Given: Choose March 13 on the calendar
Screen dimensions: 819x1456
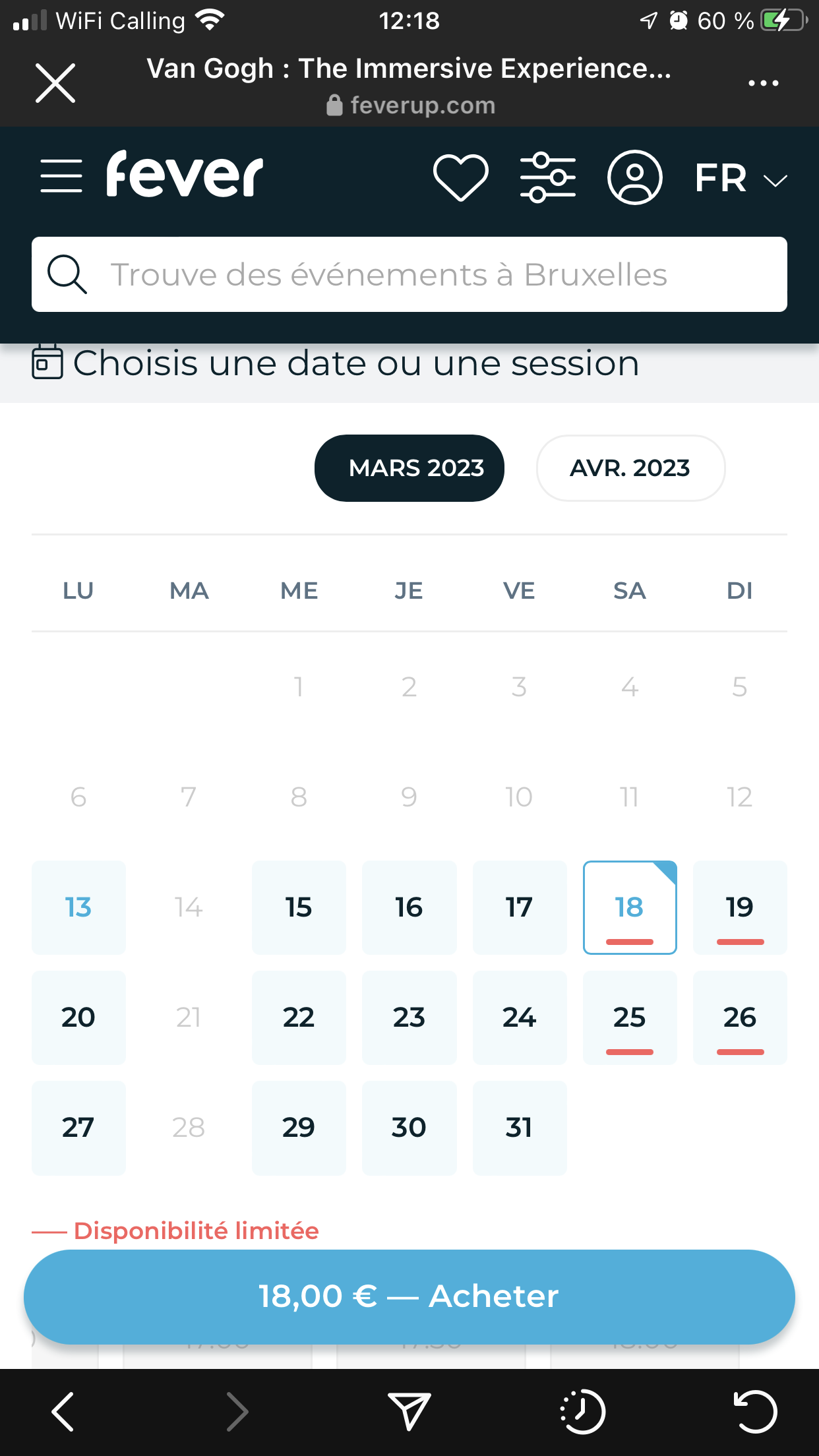Looking at the screenshot, I should pyautogui.click(x=78, y=907).
